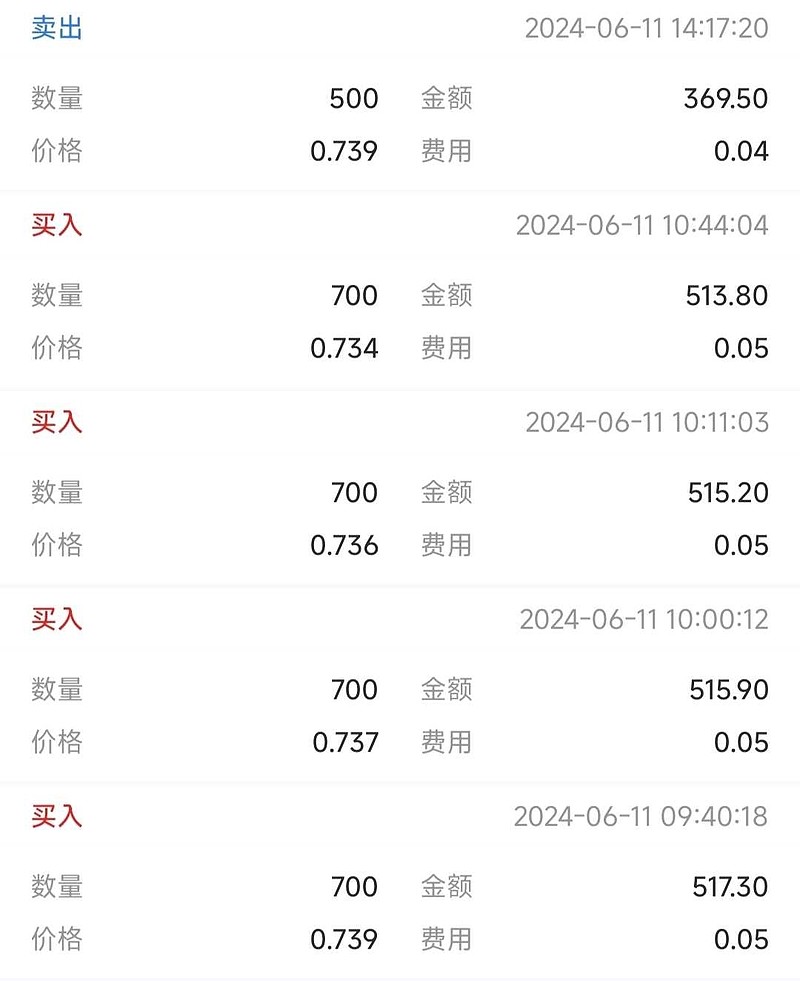Click the timestamp 2024-06-11 14:17:20
Image resolution: width=800 pixels, height=981 pixels.
click(648, 28)
